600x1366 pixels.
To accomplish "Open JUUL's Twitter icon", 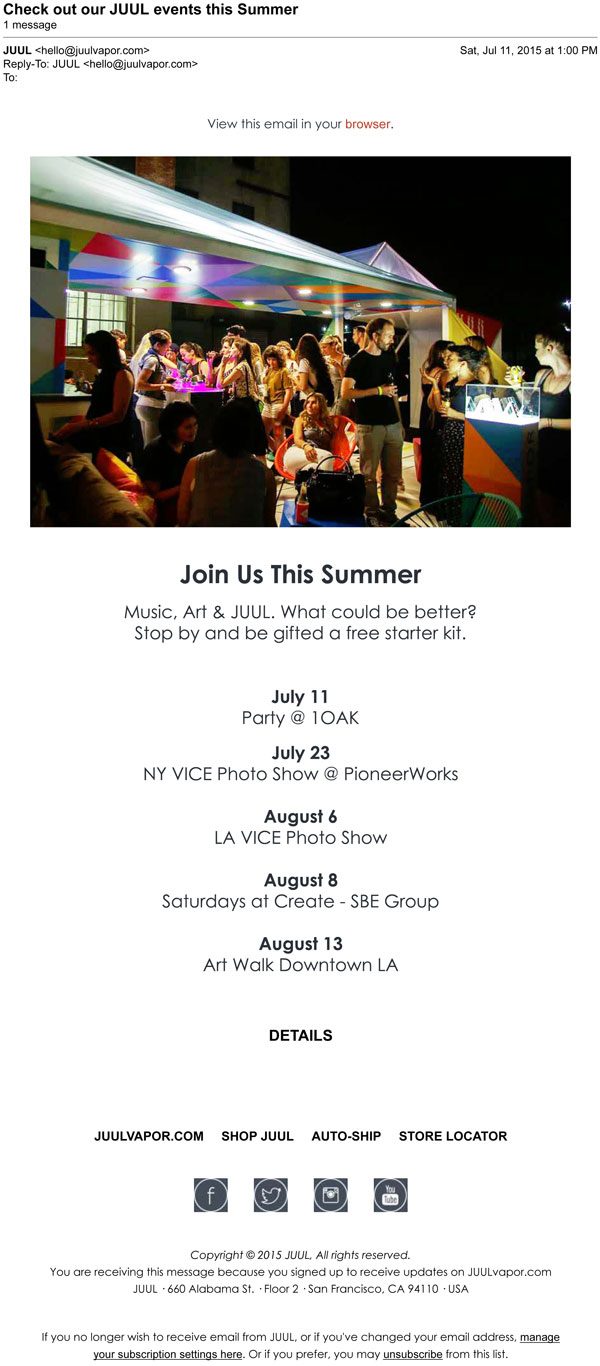I will [270, 1195].
